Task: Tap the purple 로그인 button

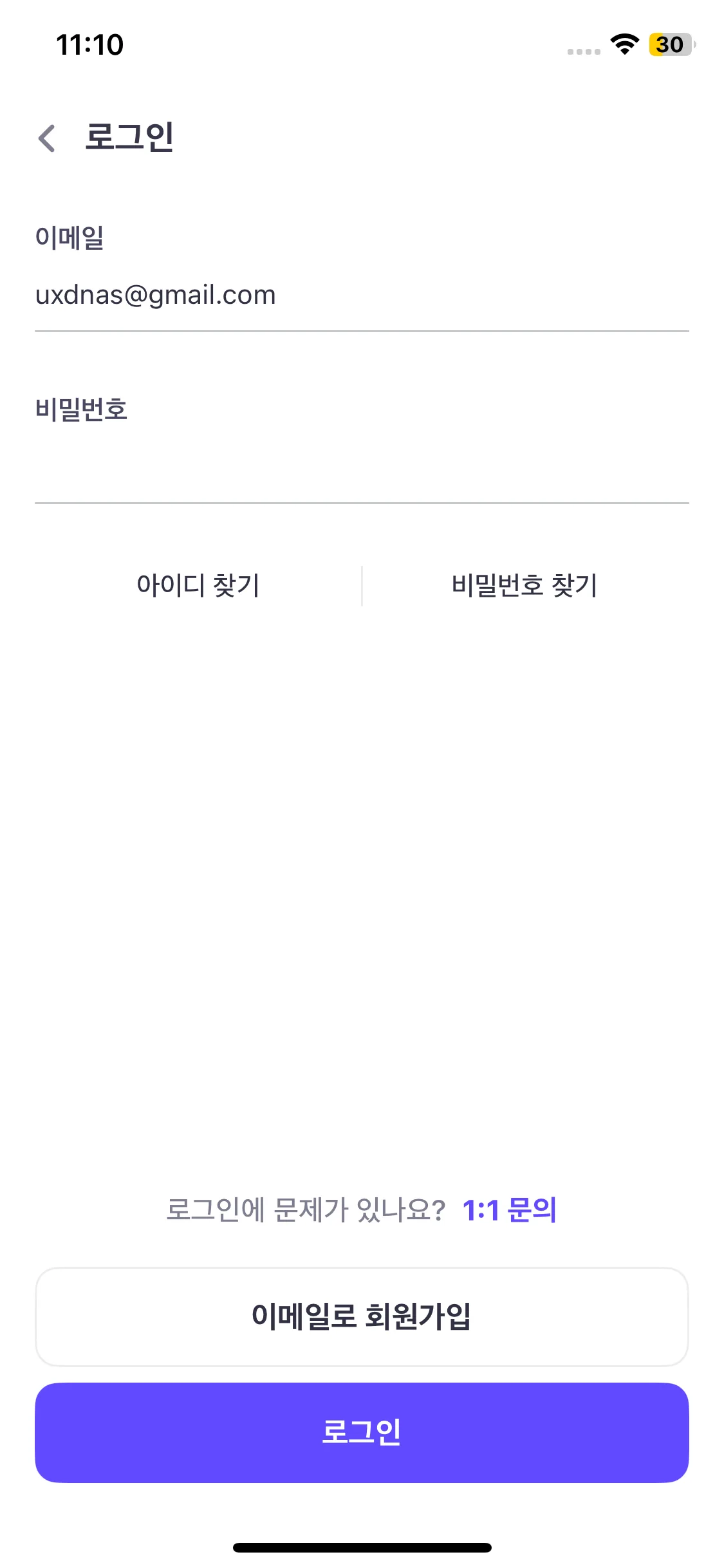Action: (x=362, y=1432)
